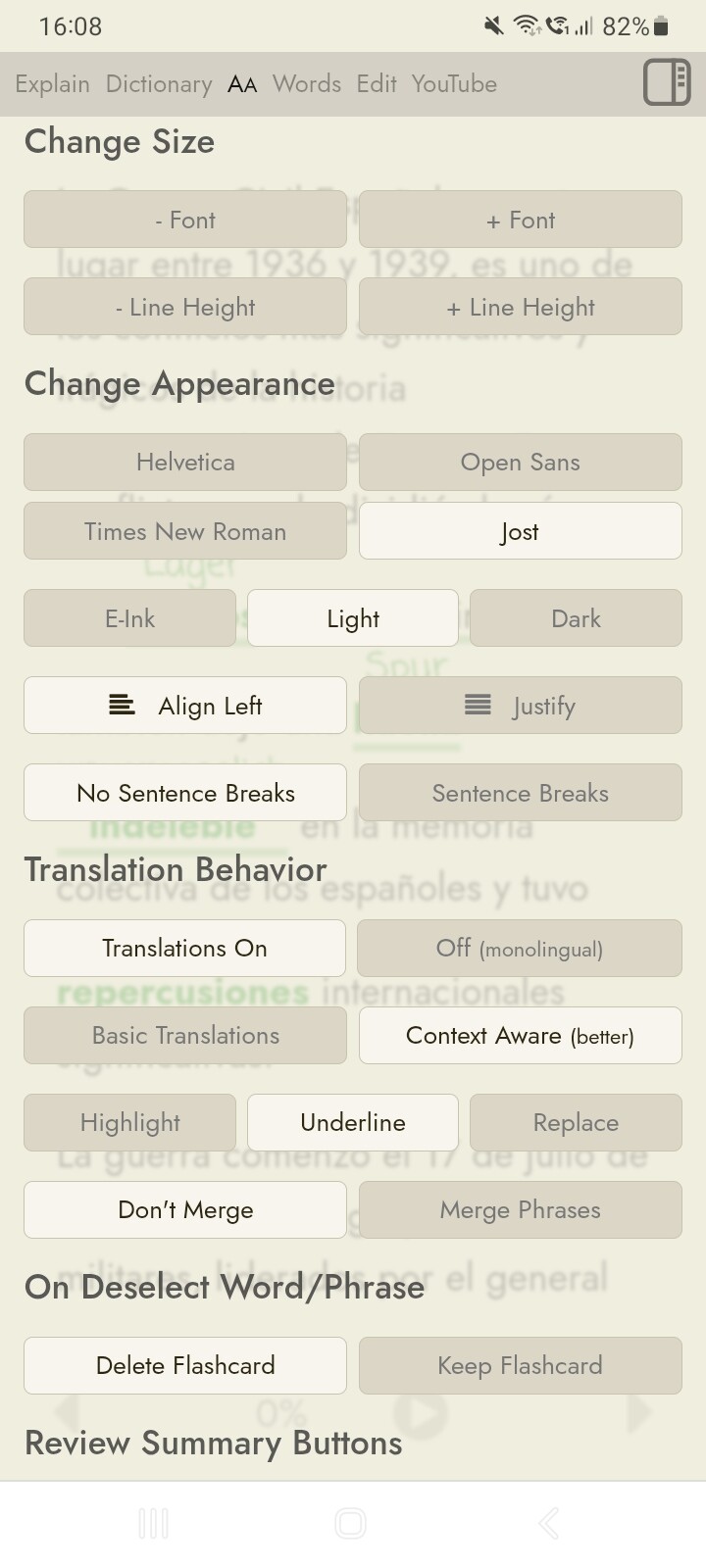This screenshot has width=706, height=1568.
Task: Enable Sentence Breaks
Action: tap(520, 793)
